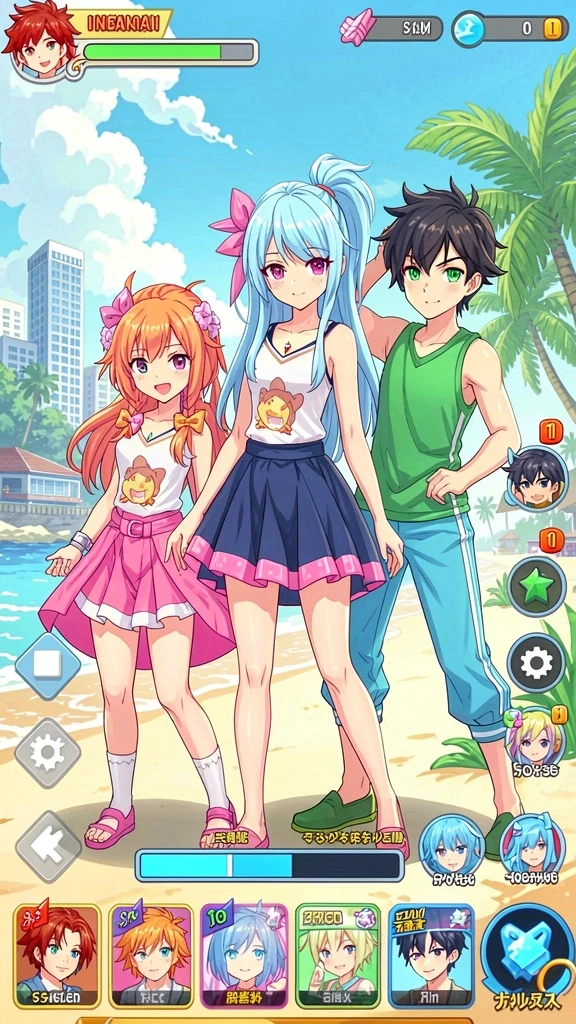The width and height of the screenshot is (576, 1024).
Task: Open the rainbow-haired round avatar
Action: [535, 739]
